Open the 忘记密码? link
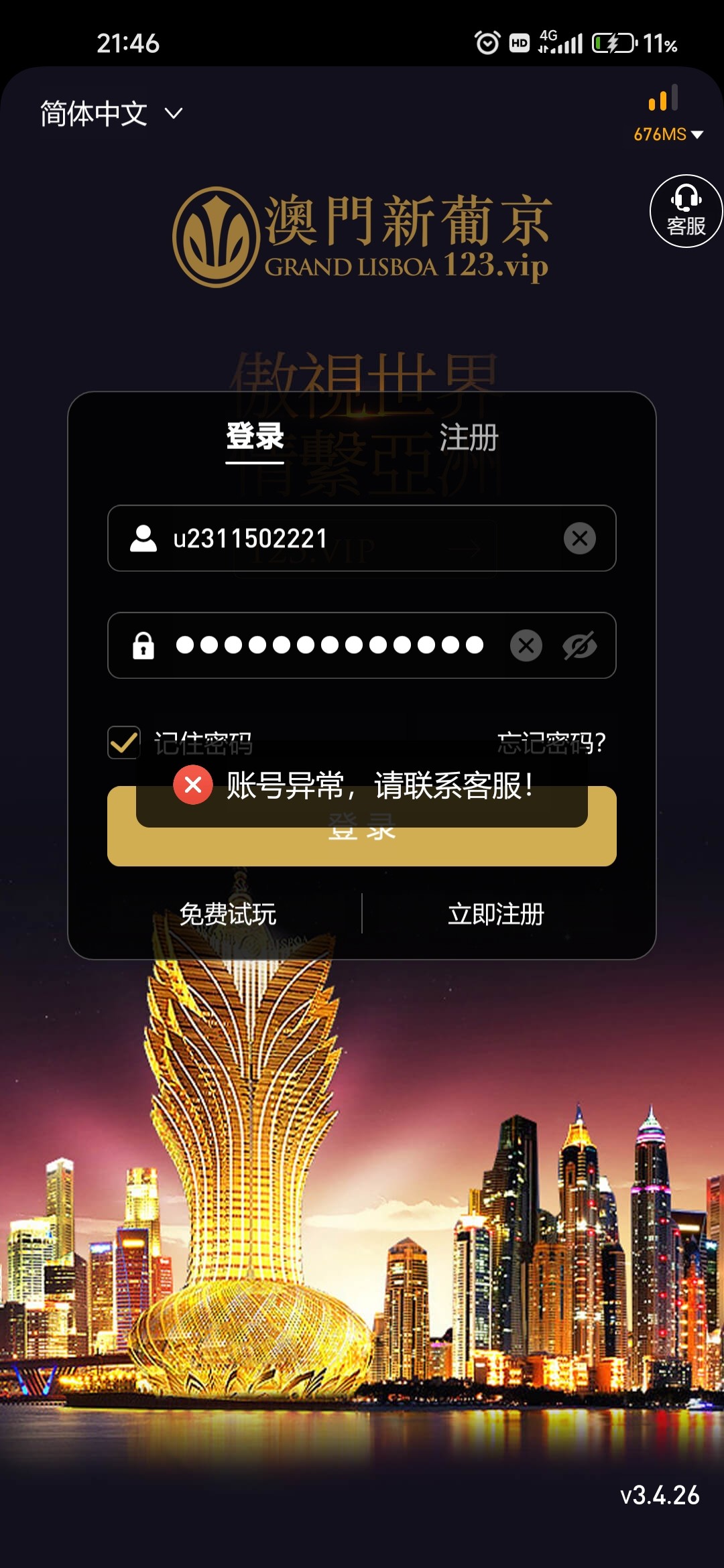The width and height of the screenshot is (724, 1568). tap(551, 742)
